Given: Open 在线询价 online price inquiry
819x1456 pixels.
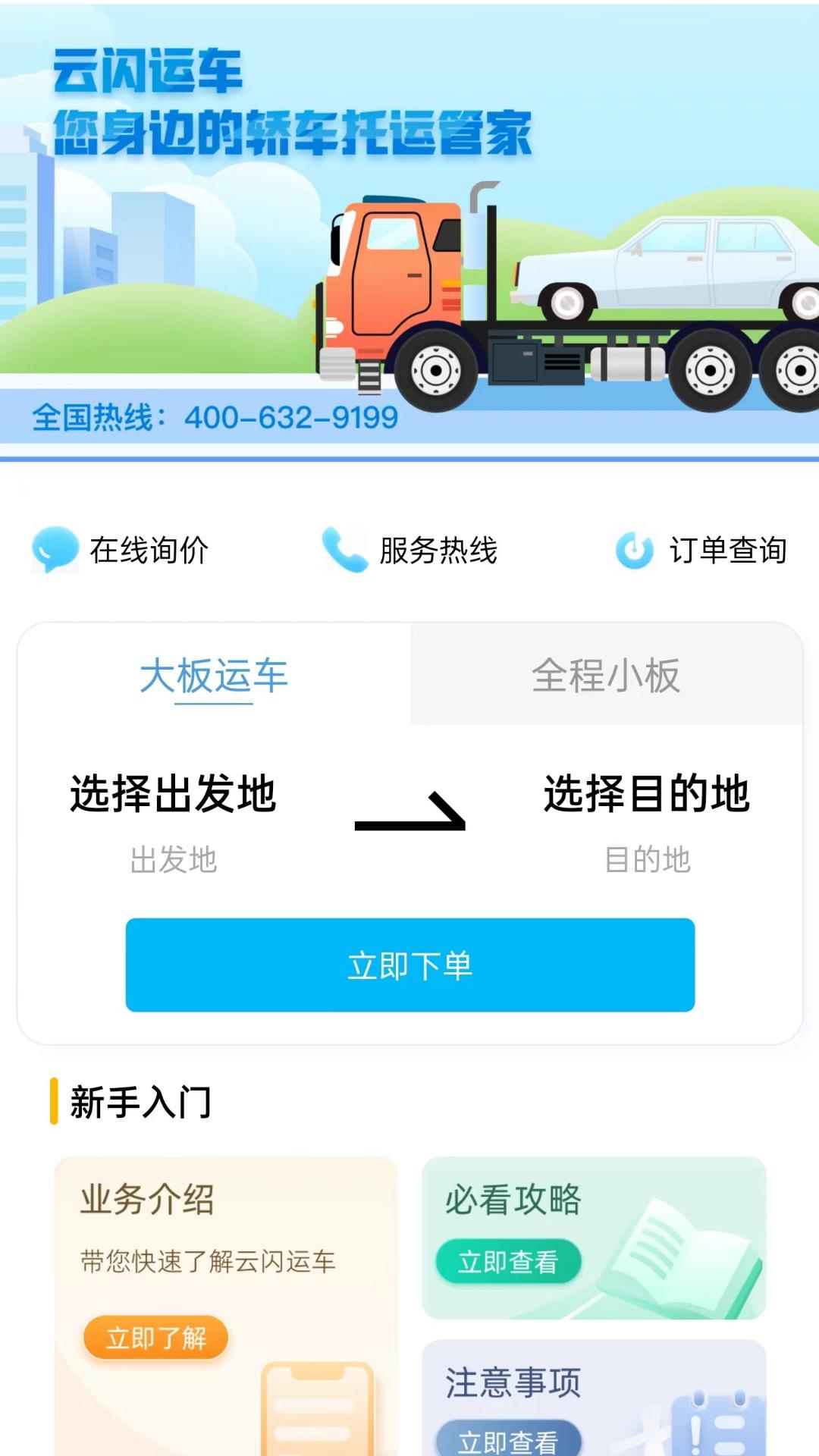Looking at the screenshot, I should click(x=121, y=551).
